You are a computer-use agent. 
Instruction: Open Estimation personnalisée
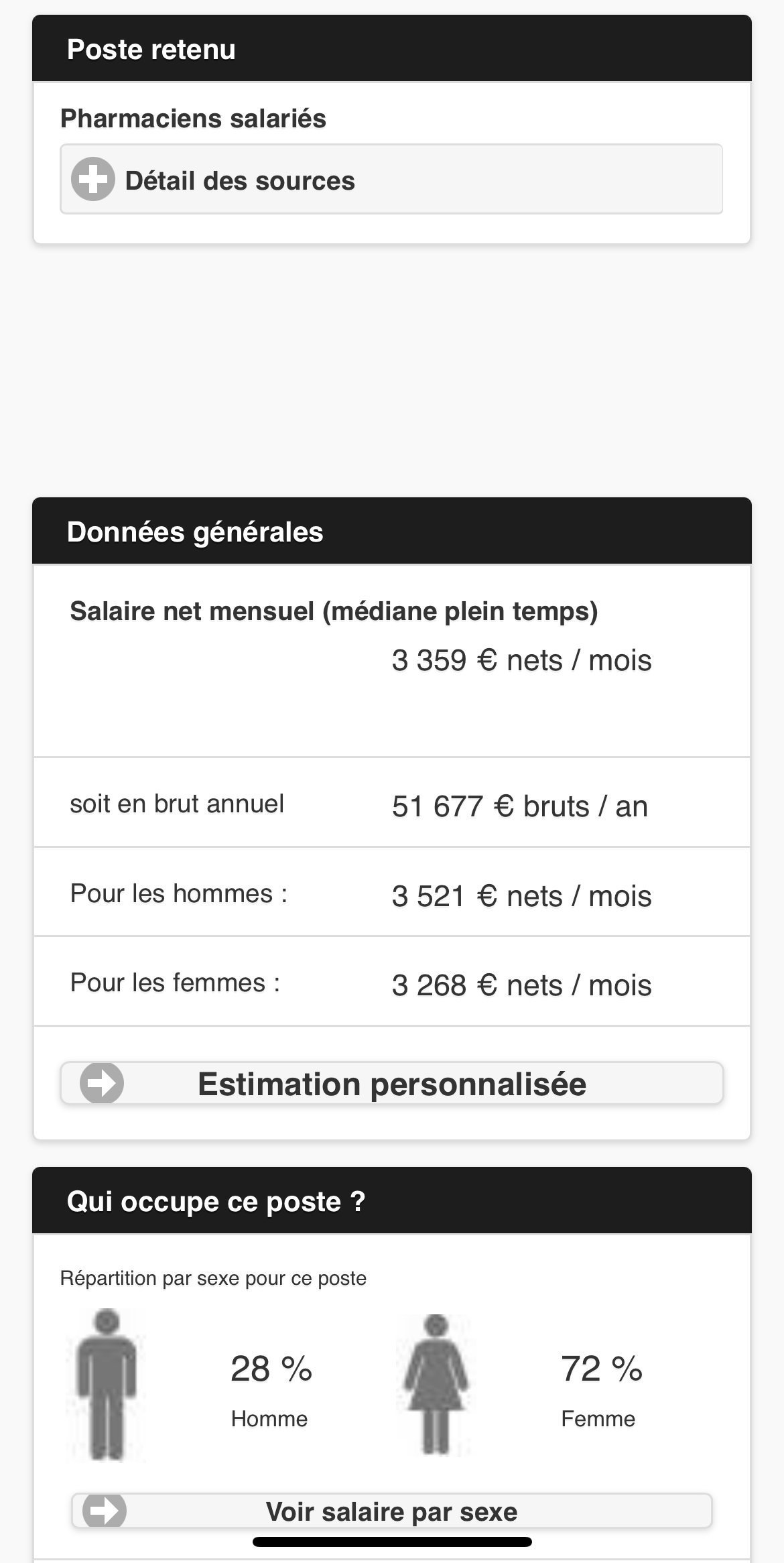(391, 1083)
